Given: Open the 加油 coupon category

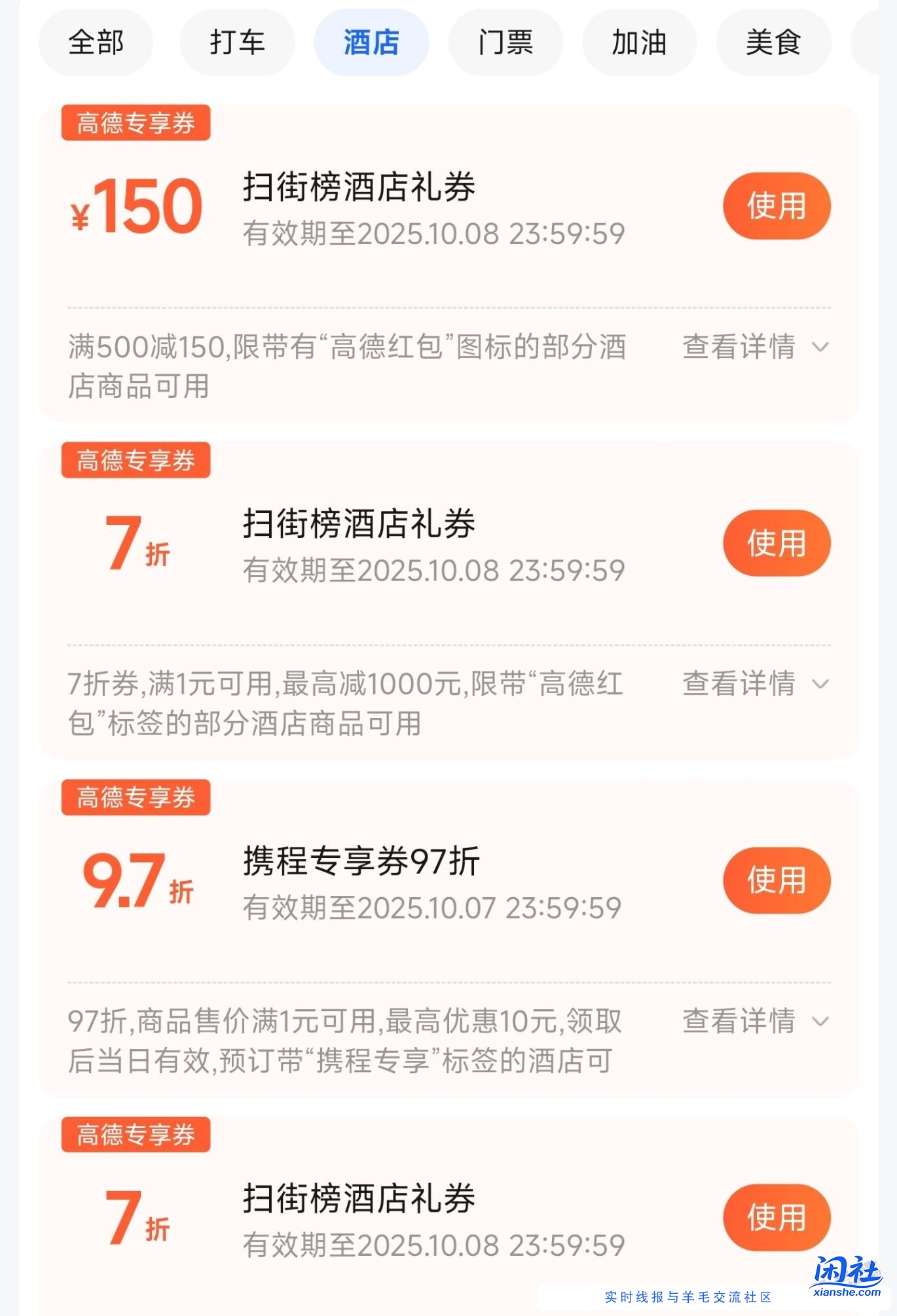Looking at the screenshot, I should pyautogui.click(x=638, y=42).
